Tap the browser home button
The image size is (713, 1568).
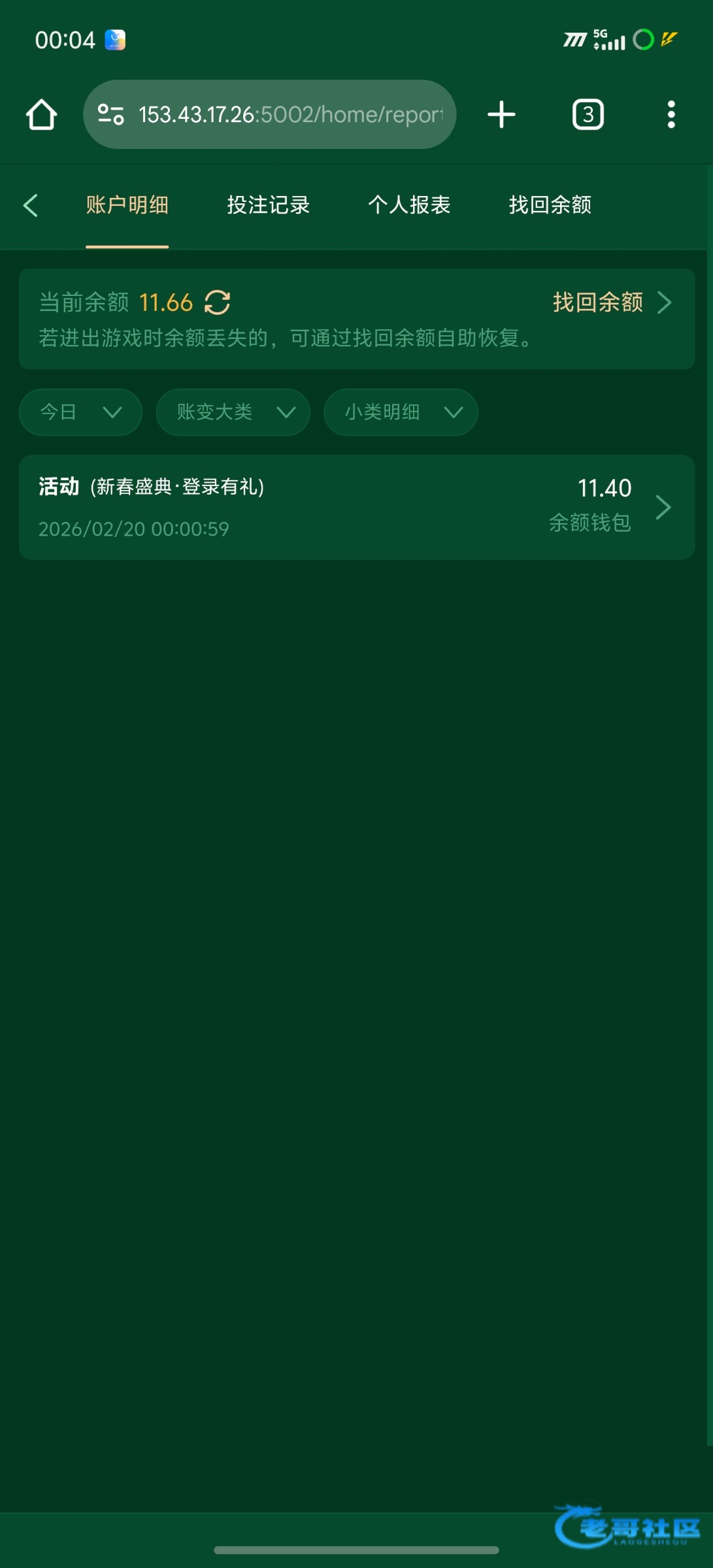click(41, 115)
